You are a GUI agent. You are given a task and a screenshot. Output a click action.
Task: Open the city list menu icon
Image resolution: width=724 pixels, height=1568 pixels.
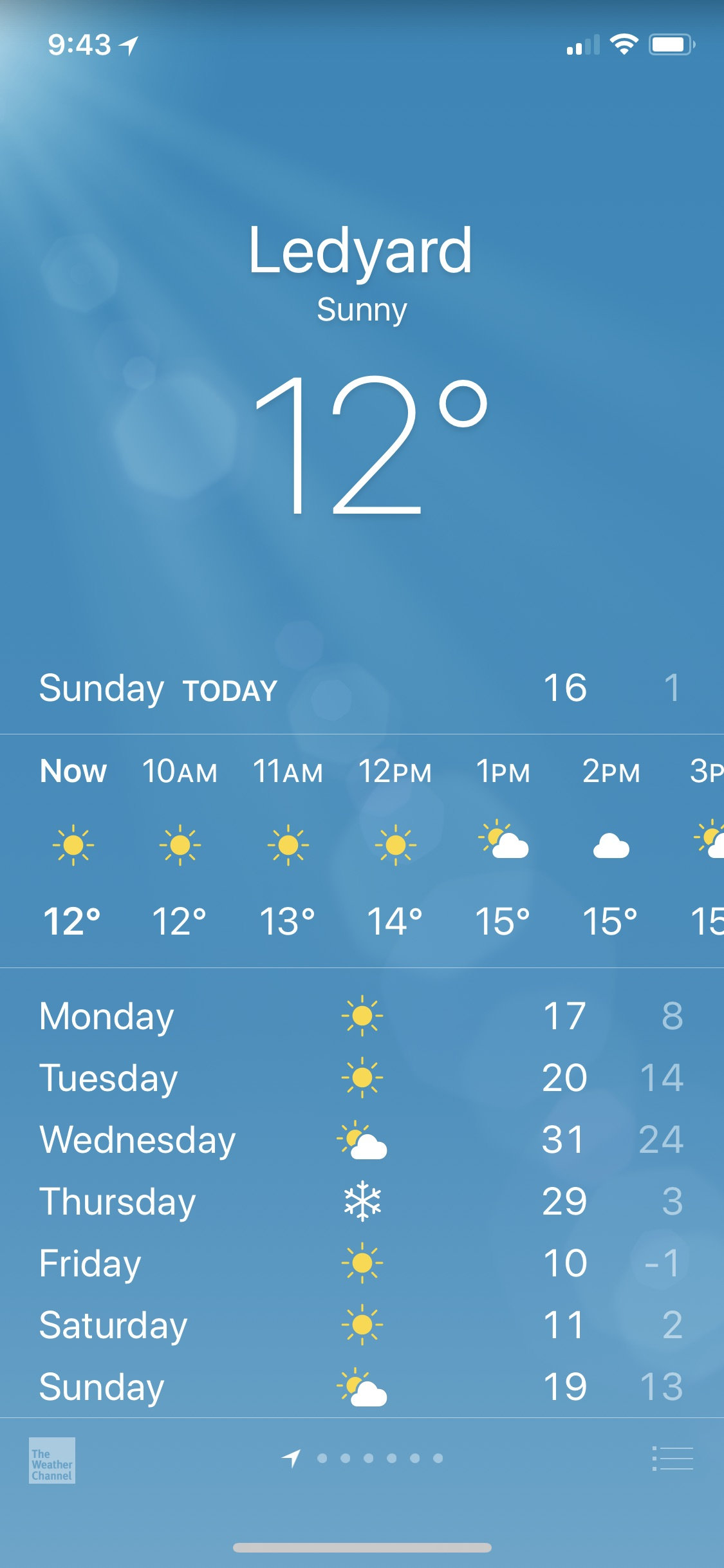click(673, 1459)
